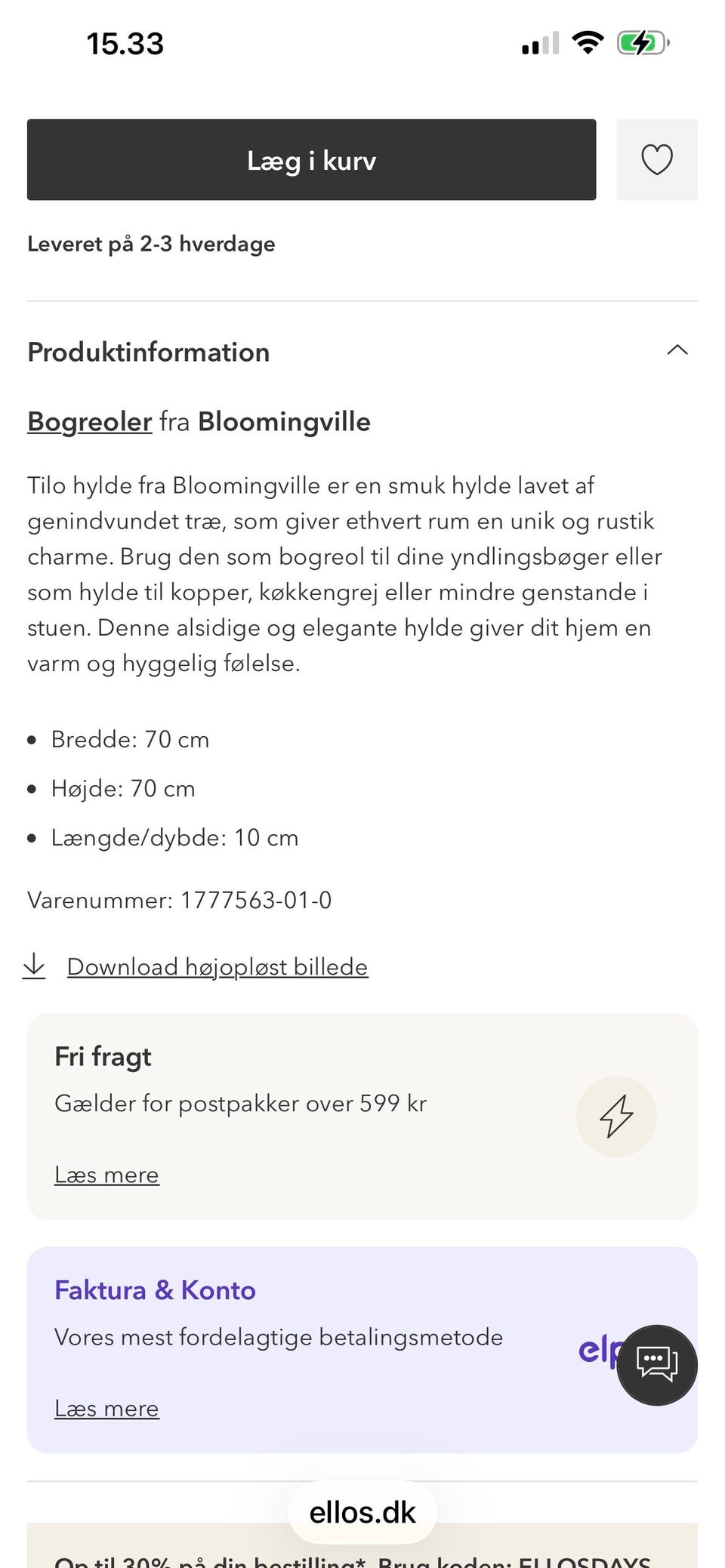Read more about Faktura & Konto

click(106, 1409)
